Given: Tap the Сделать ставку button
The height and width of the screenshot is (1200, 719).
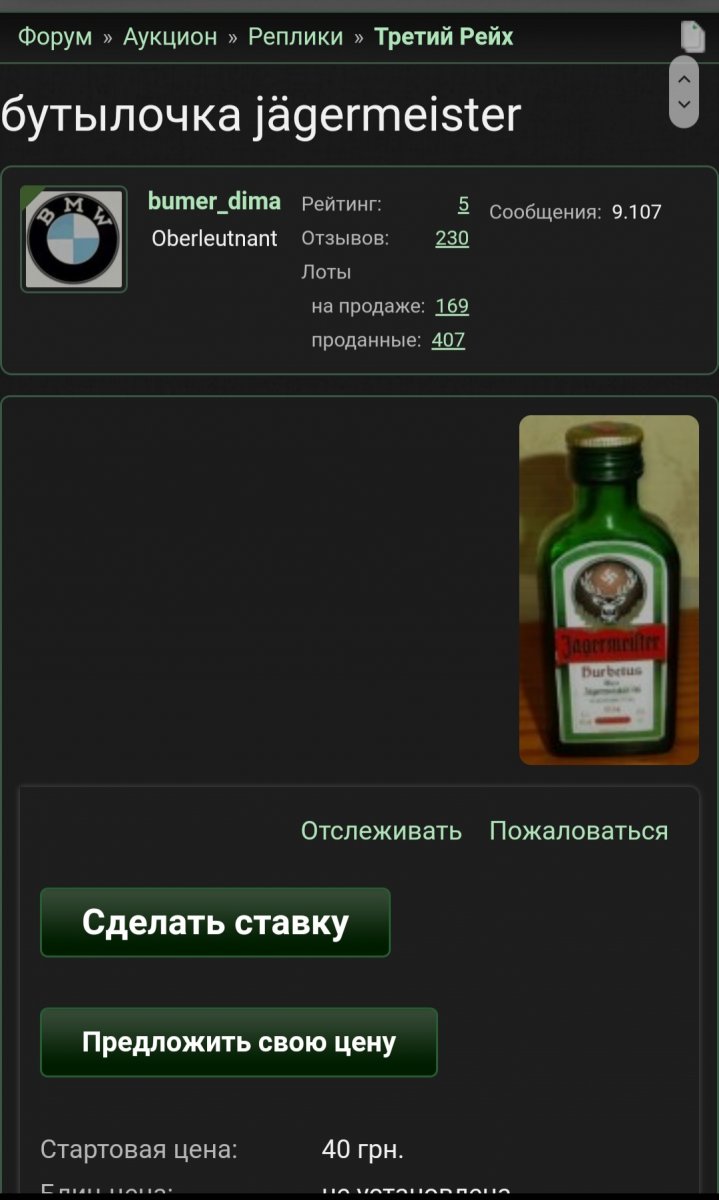Looking at the screenshot, I should click(x=215, y=922).
